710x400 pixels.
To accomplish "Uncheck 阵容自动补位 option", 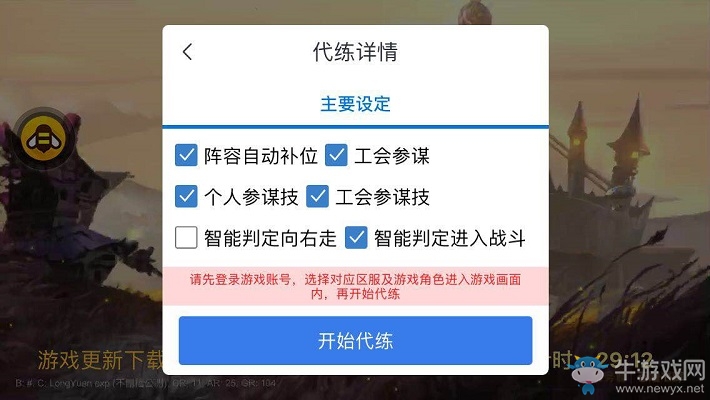I will pos(186,155).
